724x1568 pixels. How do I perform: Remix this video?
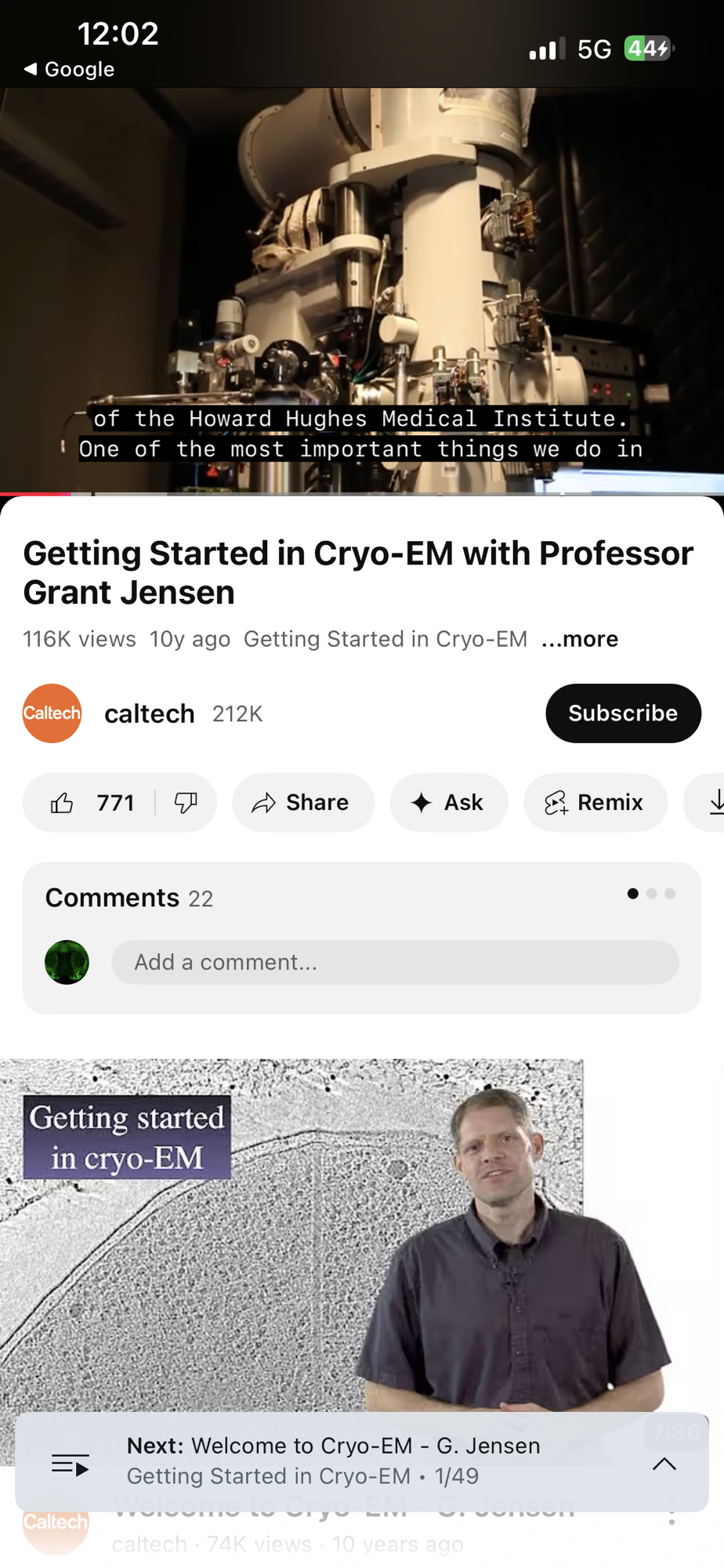click(x=595, y=803)
